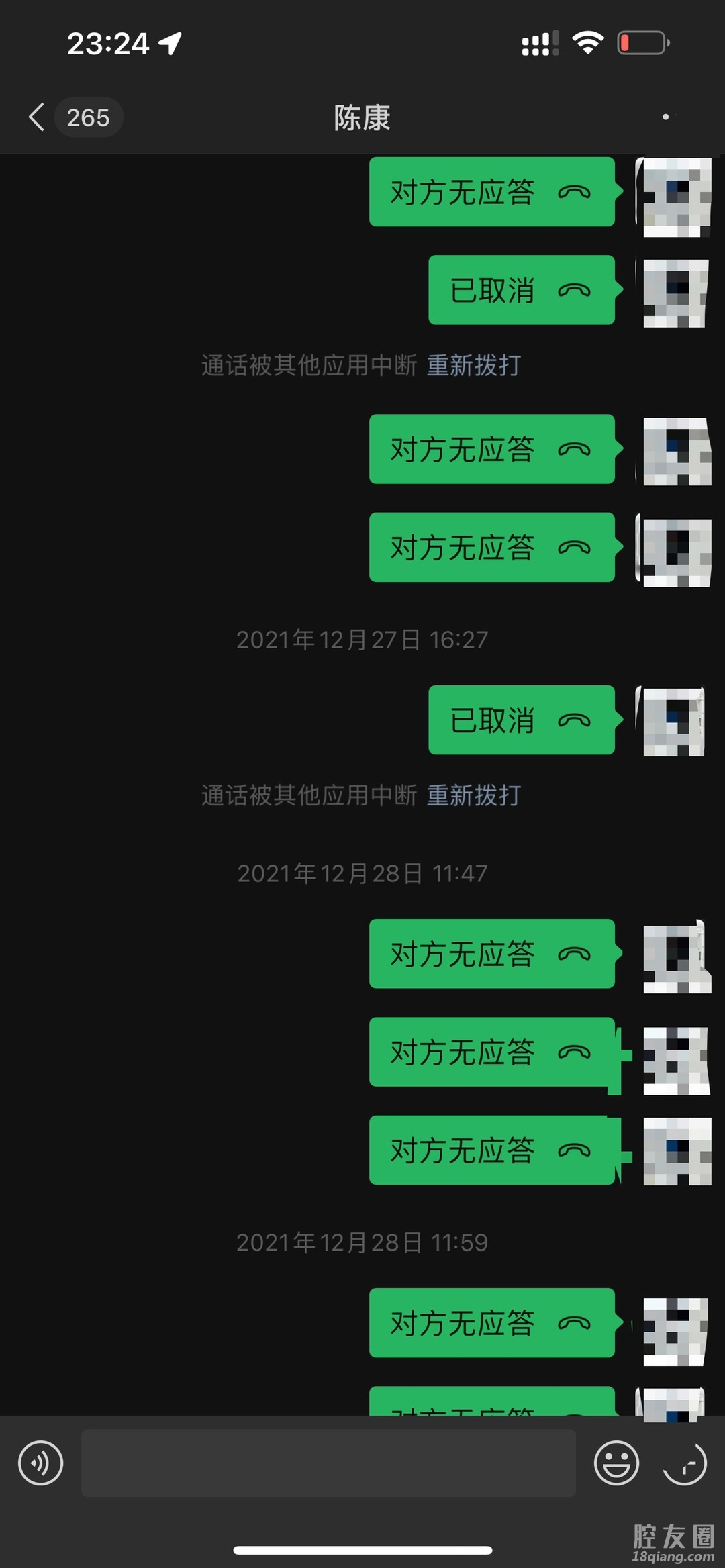
Task: Redial from the fully visible 对方无应答 bubble under 11:59
Action: pyautogui.click(x=491, y=1323)
